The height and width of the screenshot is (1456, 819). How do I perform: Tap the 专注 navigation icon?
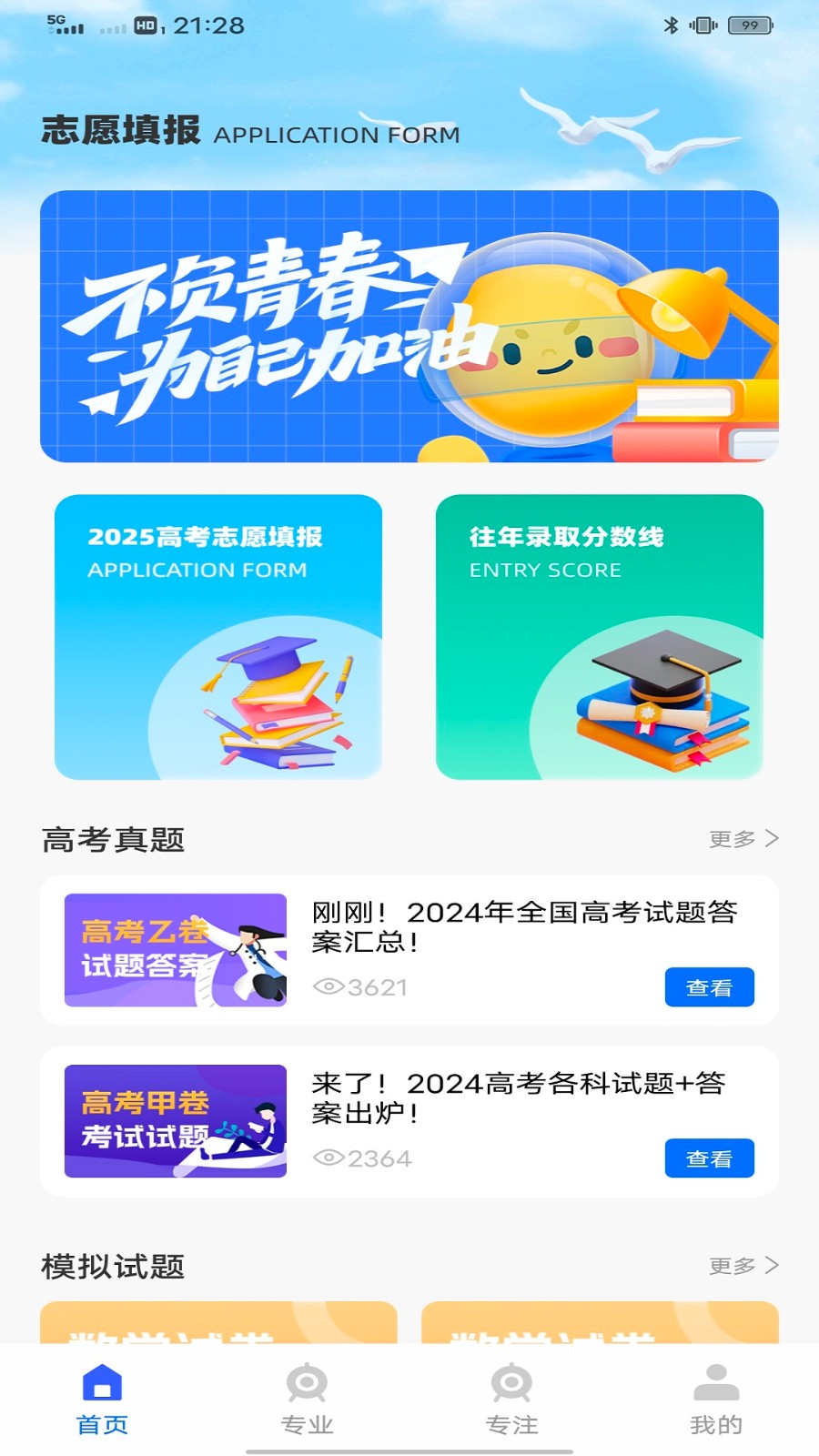click(511, 1380)
